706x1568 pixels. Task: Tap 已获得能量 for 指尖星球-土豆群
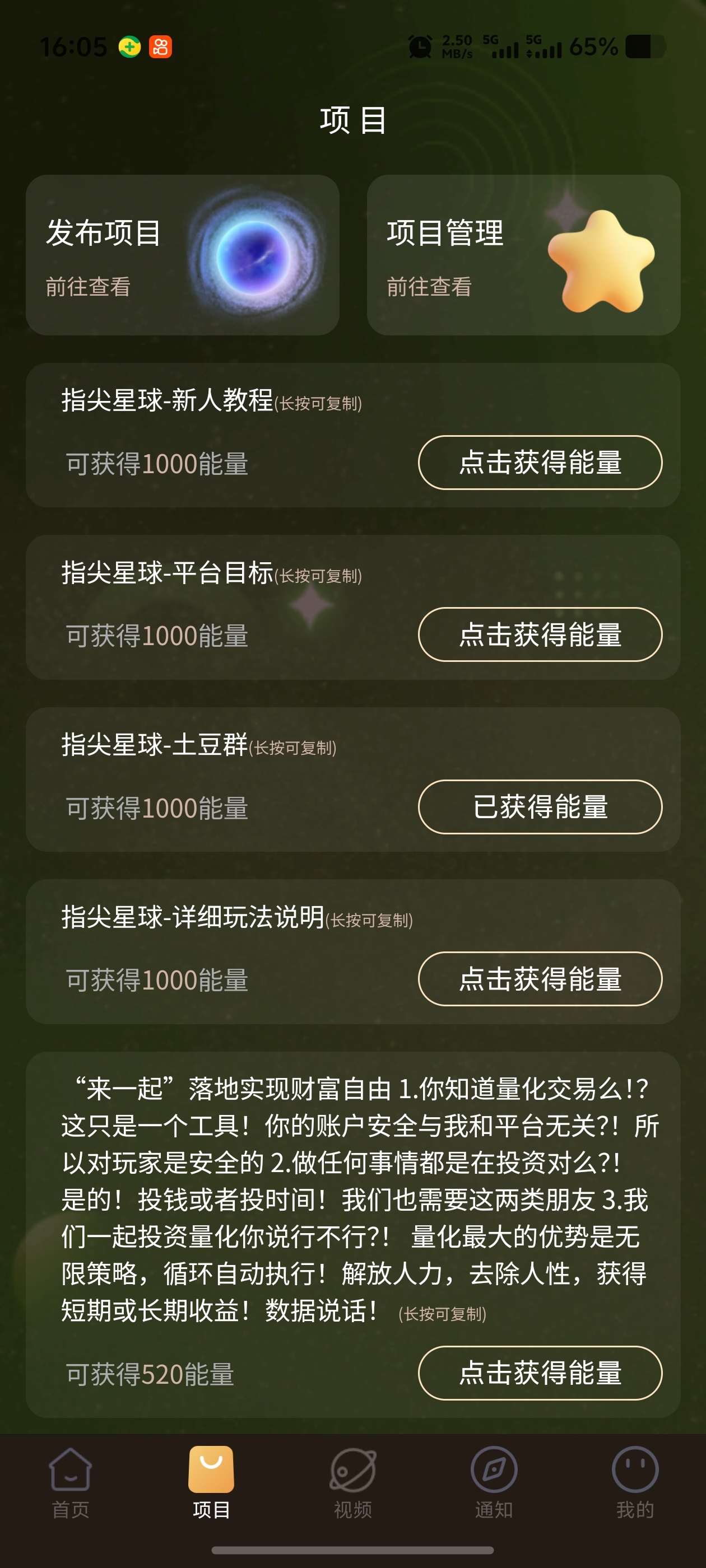[x=540, y=806]
